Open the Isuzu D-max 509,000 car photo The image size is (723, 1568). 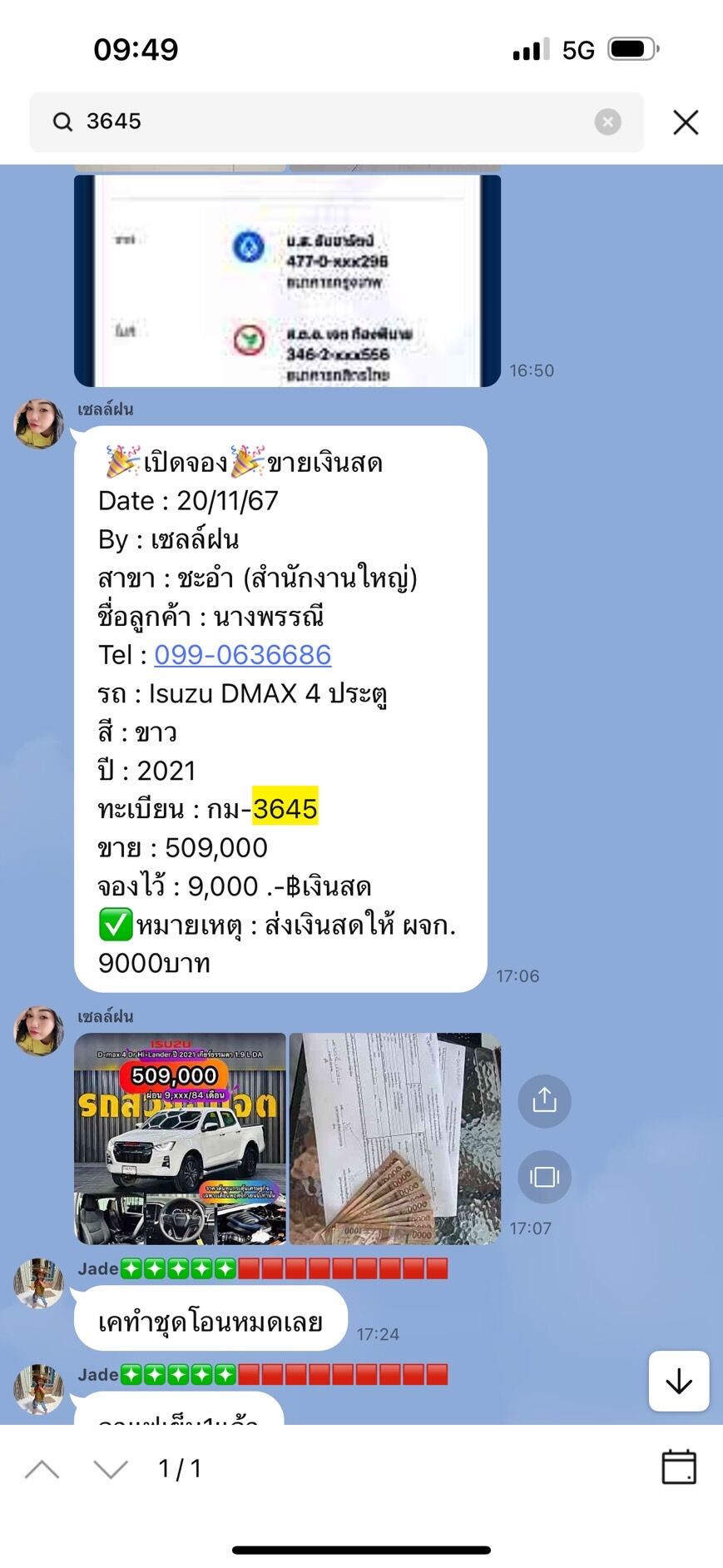coord(180,1139)
